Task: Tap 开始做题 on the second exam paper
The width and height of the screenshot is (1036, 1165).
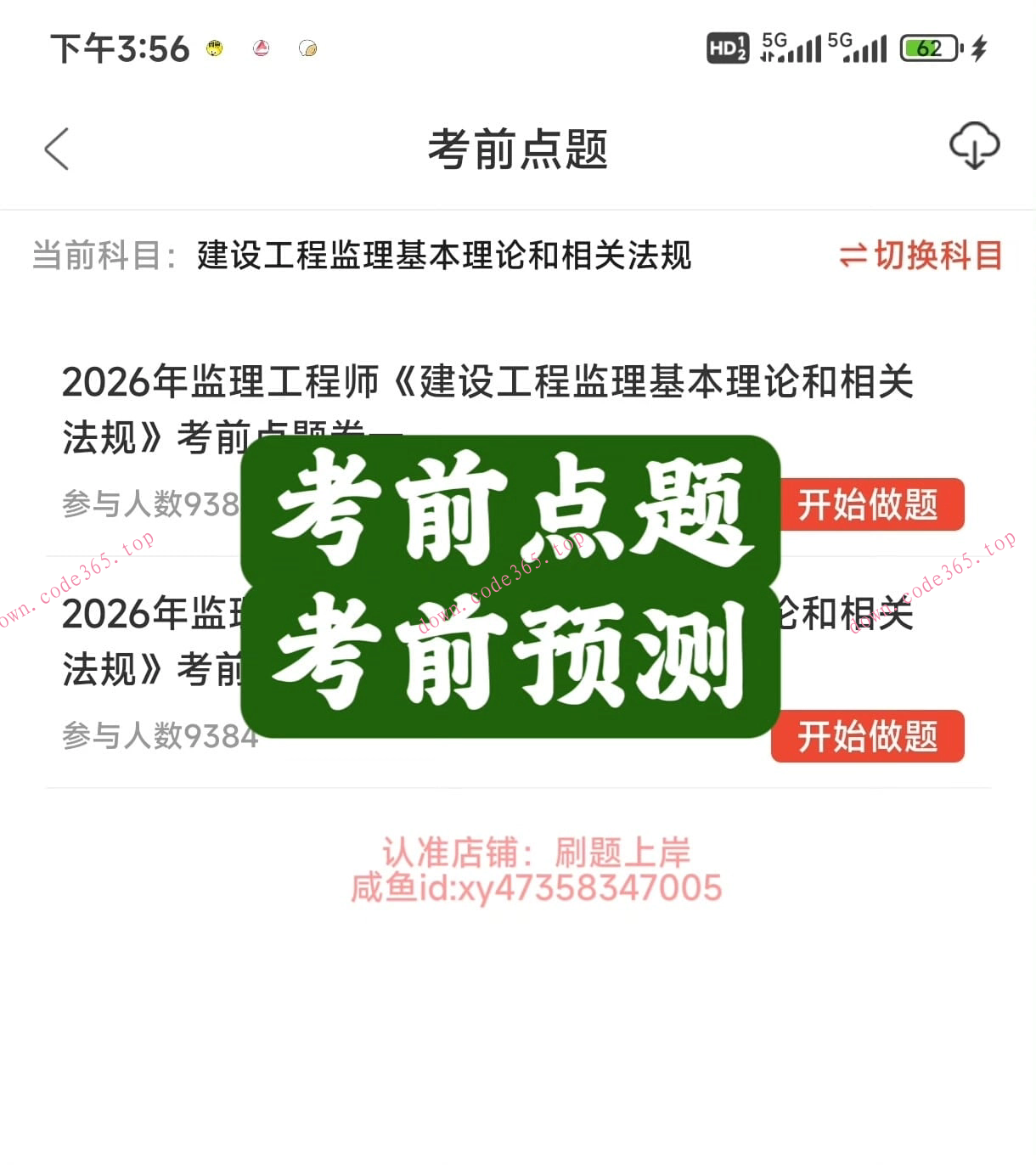Action: [867, 736]
